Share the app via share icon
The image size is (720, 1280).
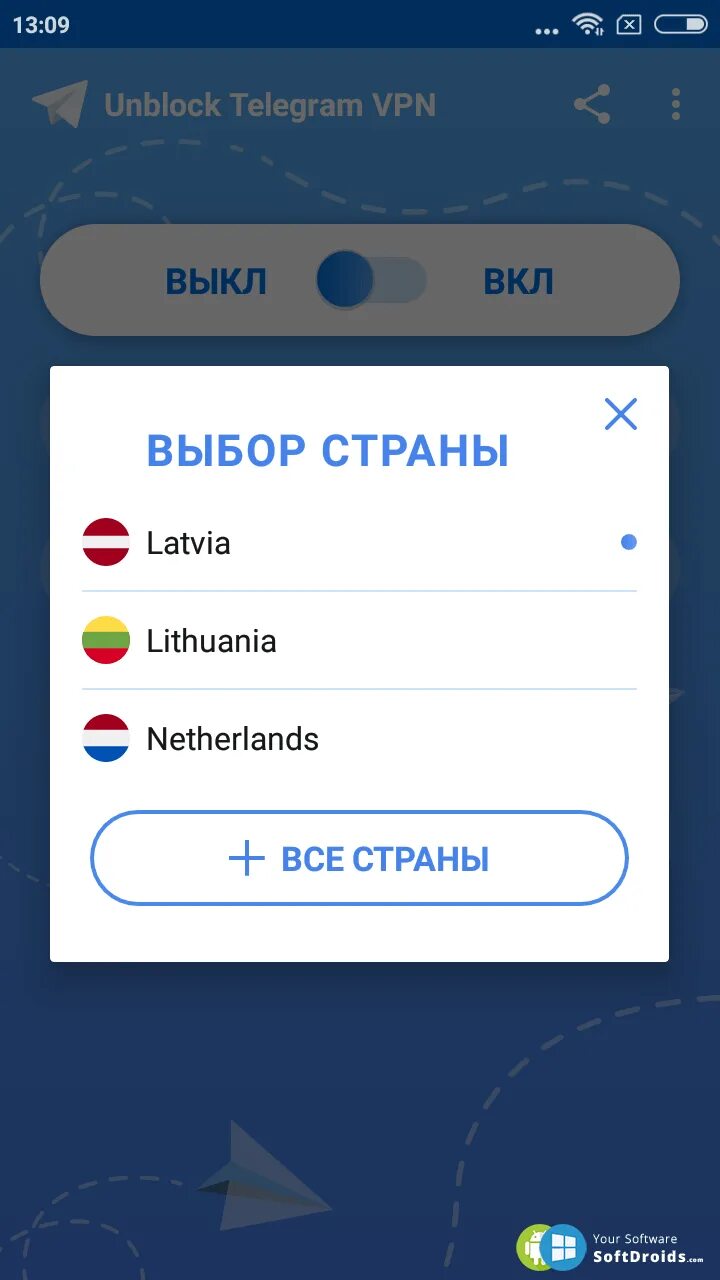[592, 105]
